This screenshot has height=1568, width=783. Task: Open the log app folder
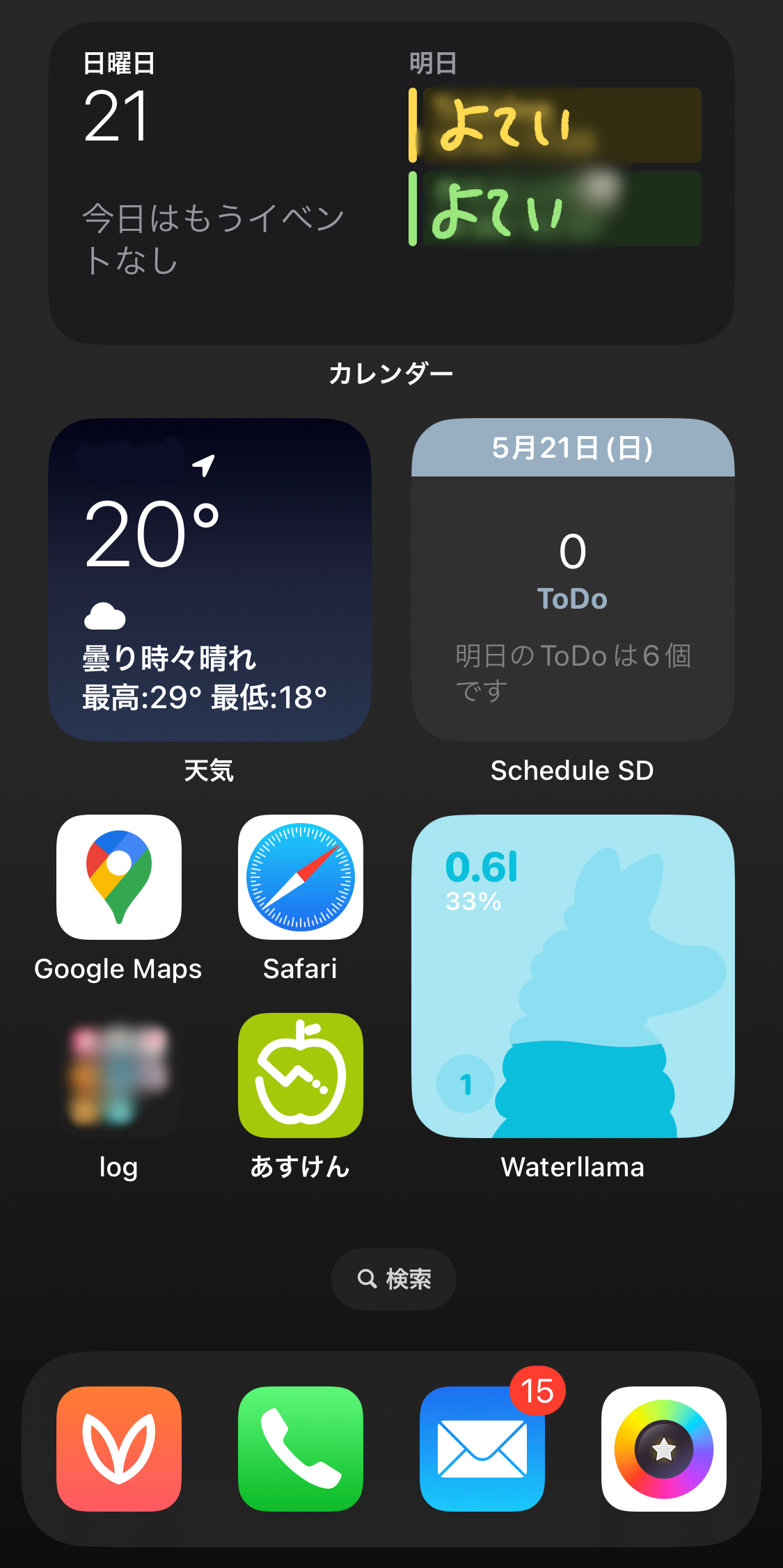(x=119, y=1075)
